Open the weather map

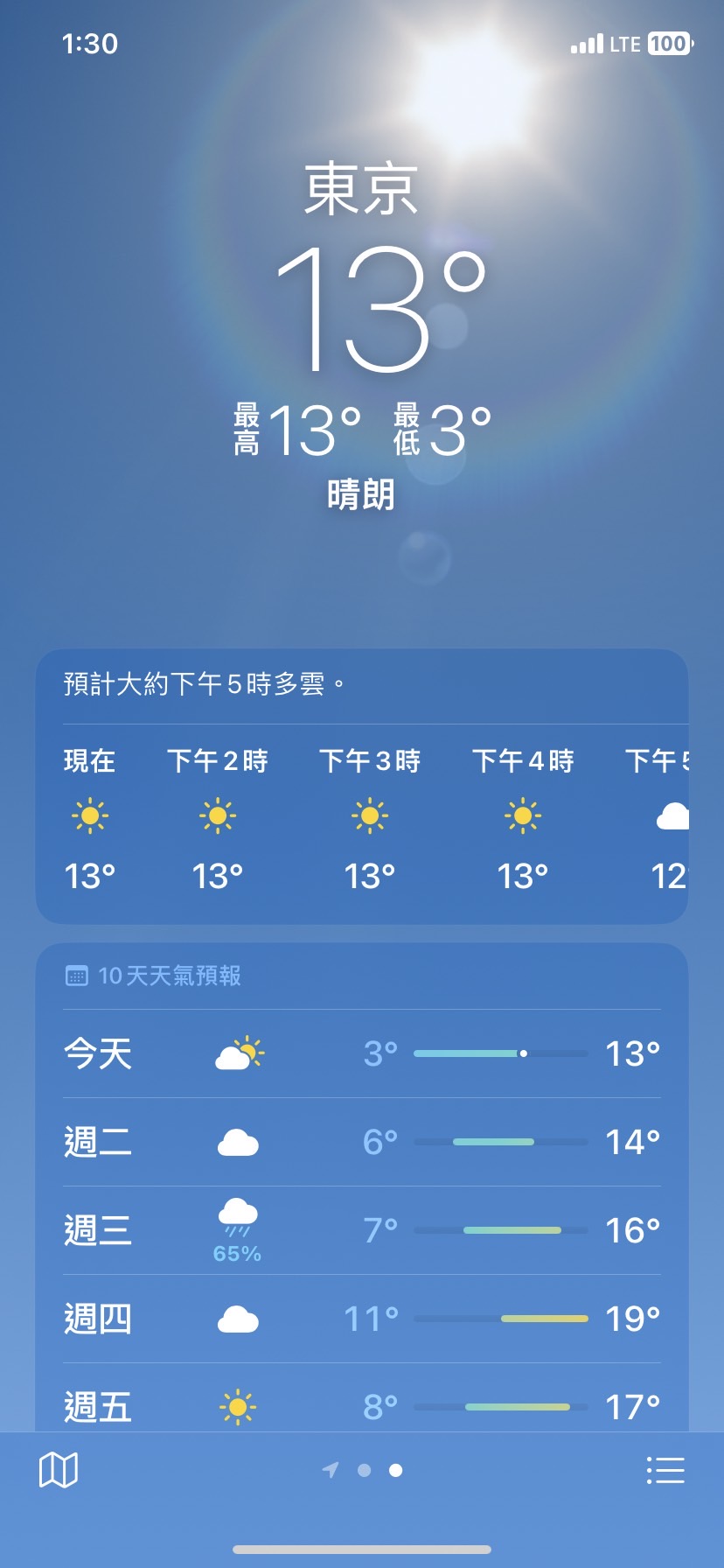point(59,1470)
